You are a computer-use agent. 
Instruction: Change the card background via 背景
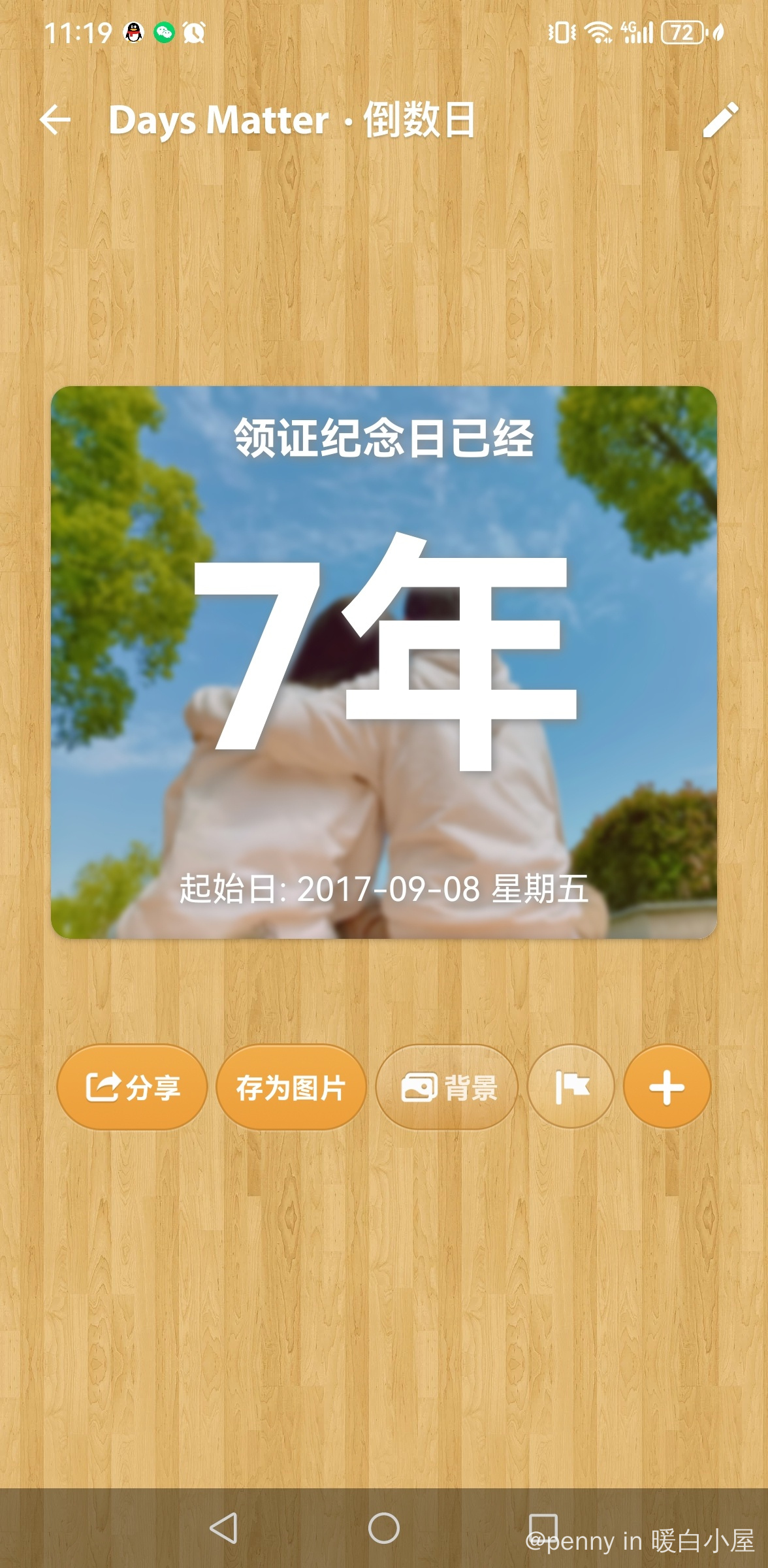(x=447, y=1087)
